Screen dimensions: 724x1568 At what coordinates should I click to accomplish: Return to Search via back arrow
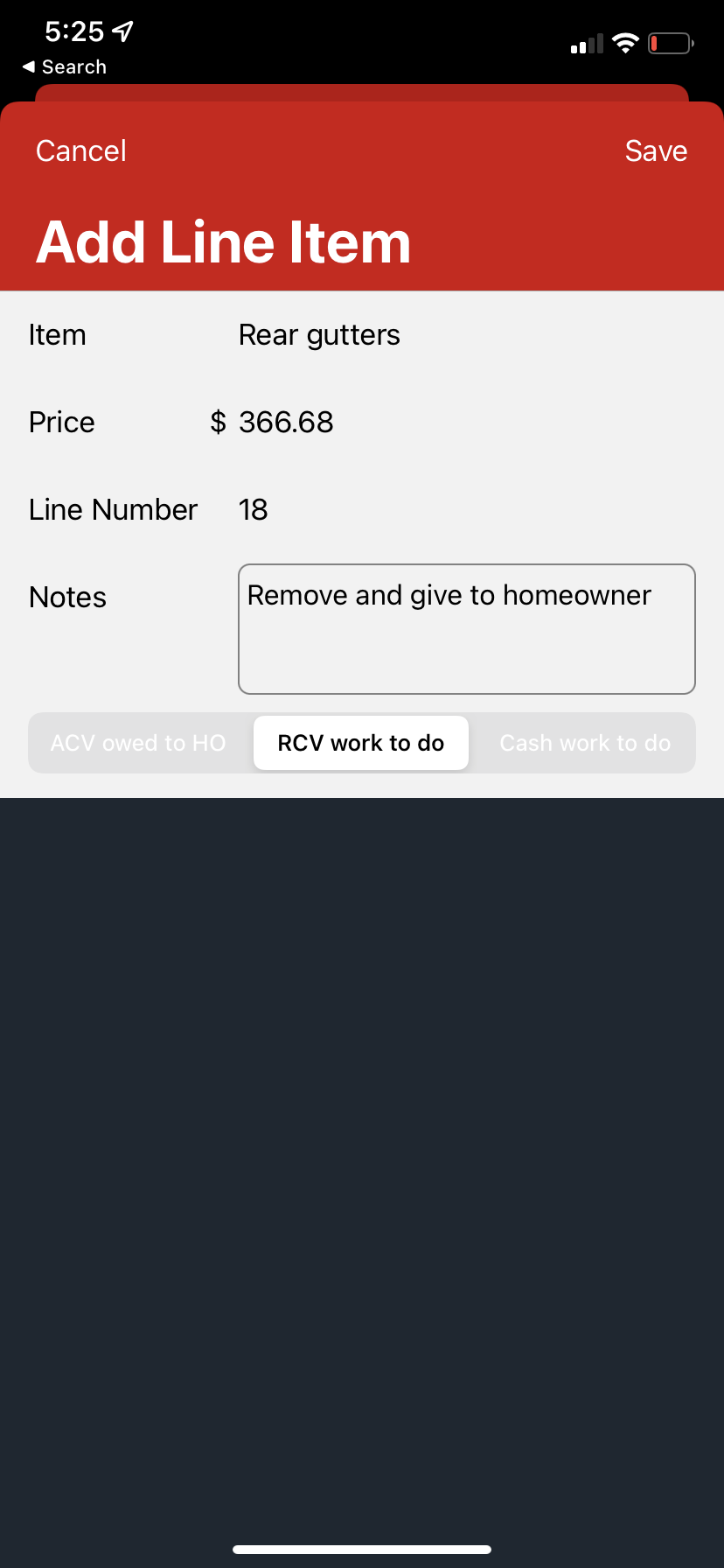click(64, 67)
